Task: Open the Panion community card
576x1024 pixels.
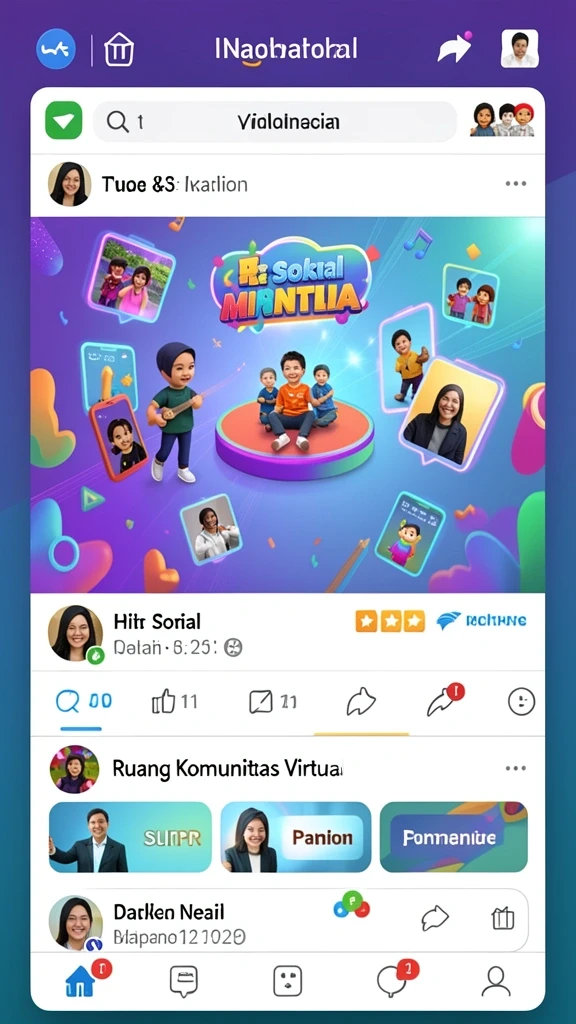Action: pyautogui.click(x=296, y=837)
